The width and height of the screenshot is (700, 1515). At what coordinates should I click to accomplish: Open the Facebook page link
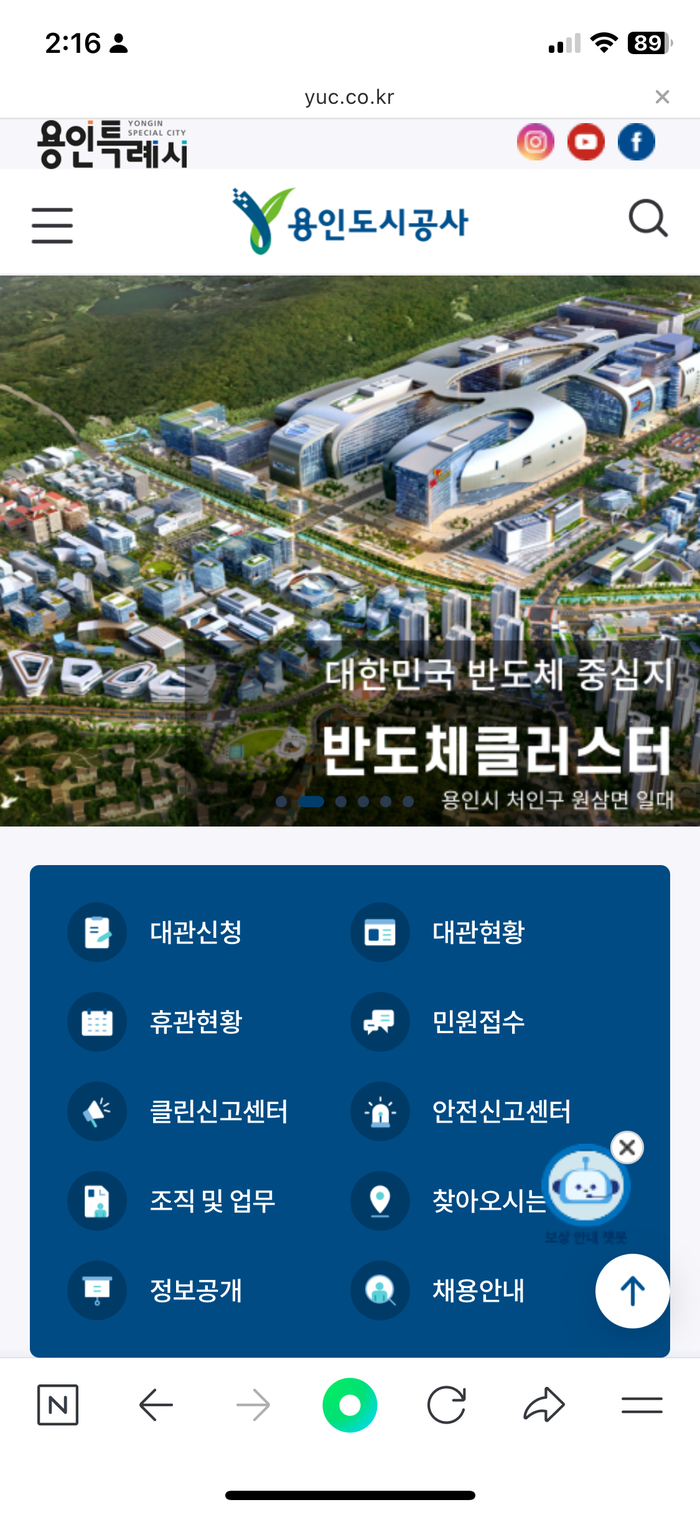tap(636, 143)
